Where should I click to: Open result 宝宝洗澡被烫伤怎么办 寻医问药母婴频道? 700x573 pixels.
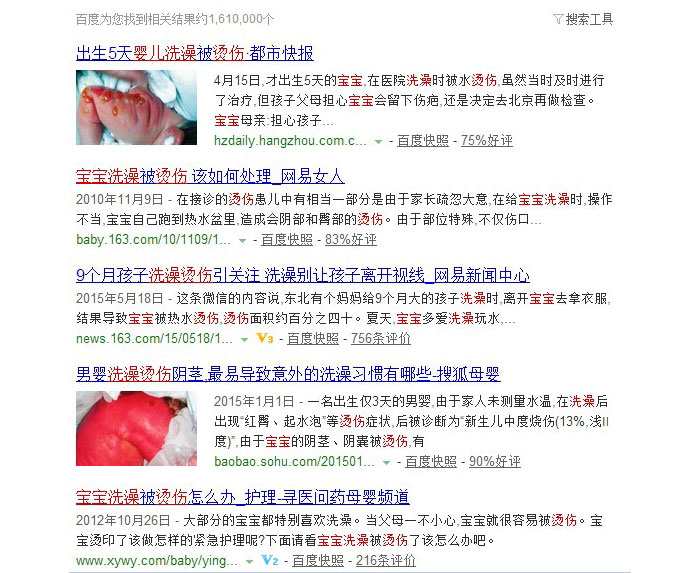click(x=242, y=496)
